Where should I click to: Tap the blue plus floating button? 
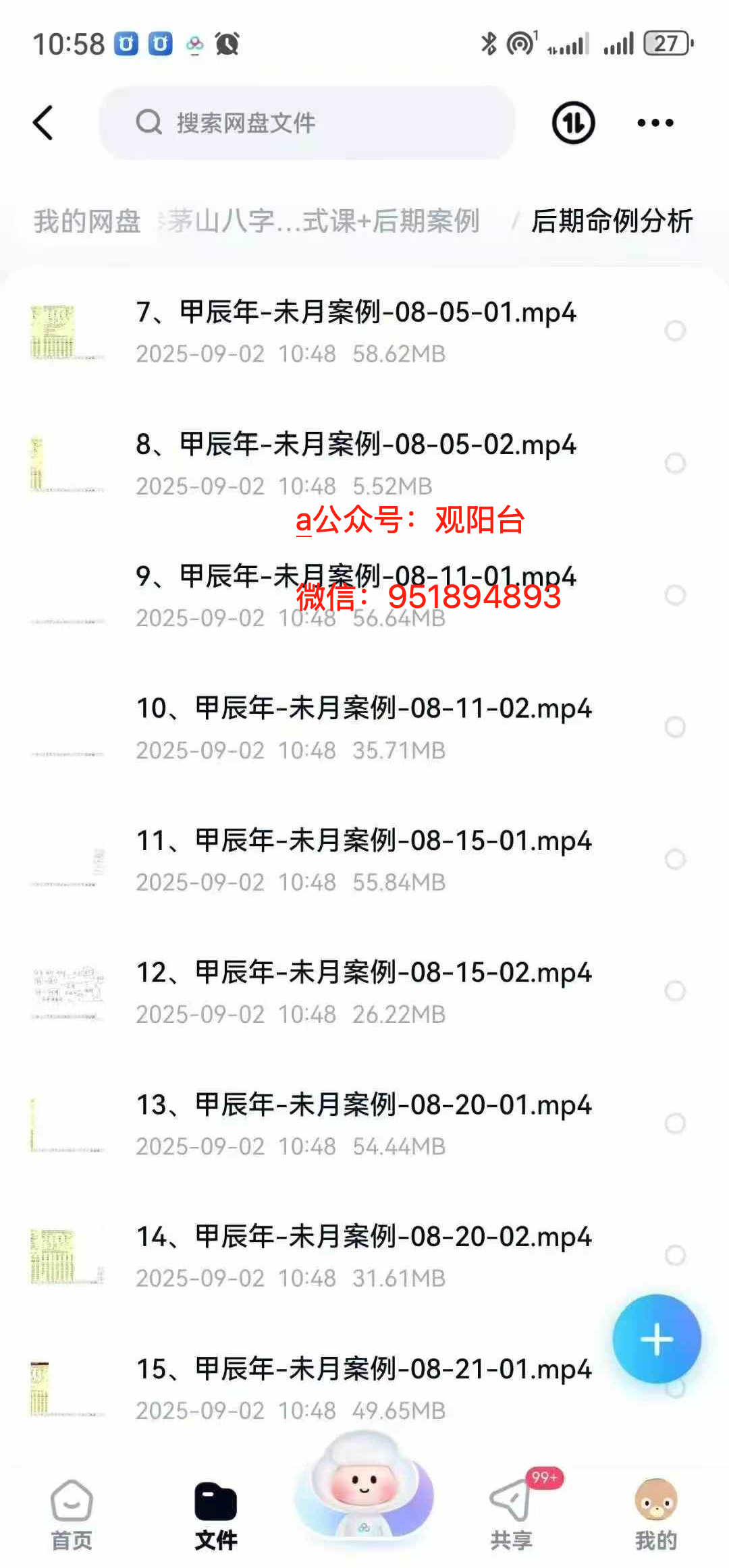tap(656, 1340)
